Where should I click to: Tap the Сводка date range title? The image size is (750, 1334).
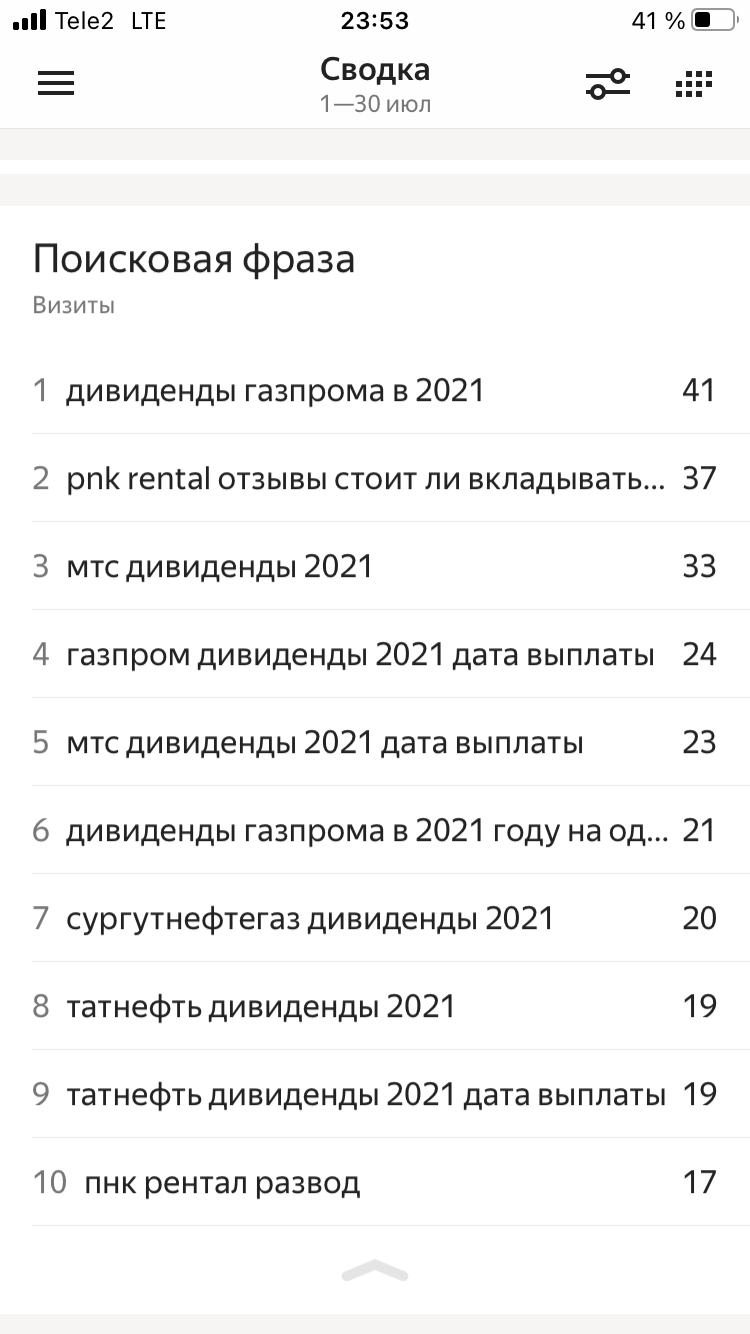pos(375,84)
